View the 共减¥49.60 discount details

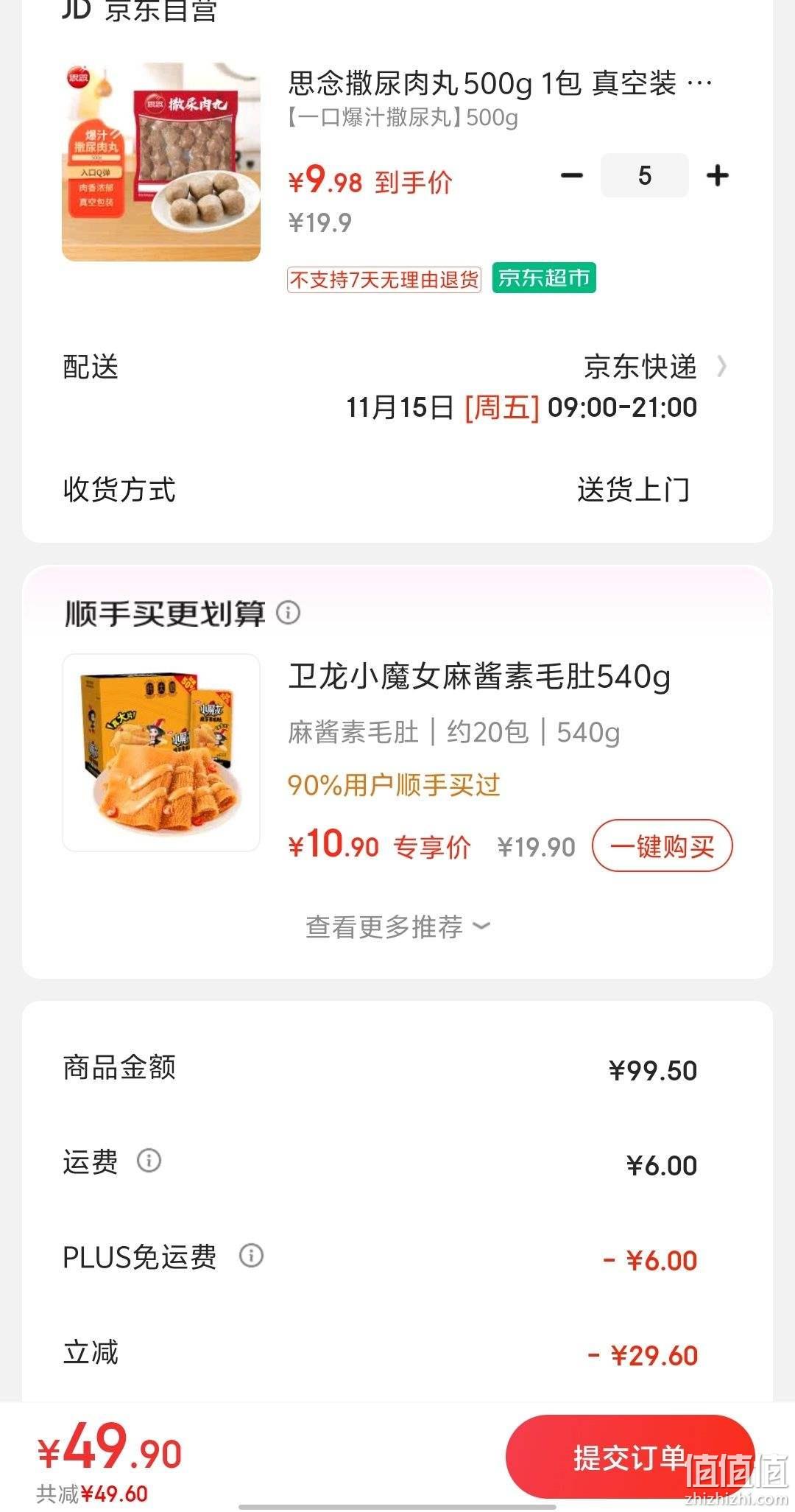92,1494
